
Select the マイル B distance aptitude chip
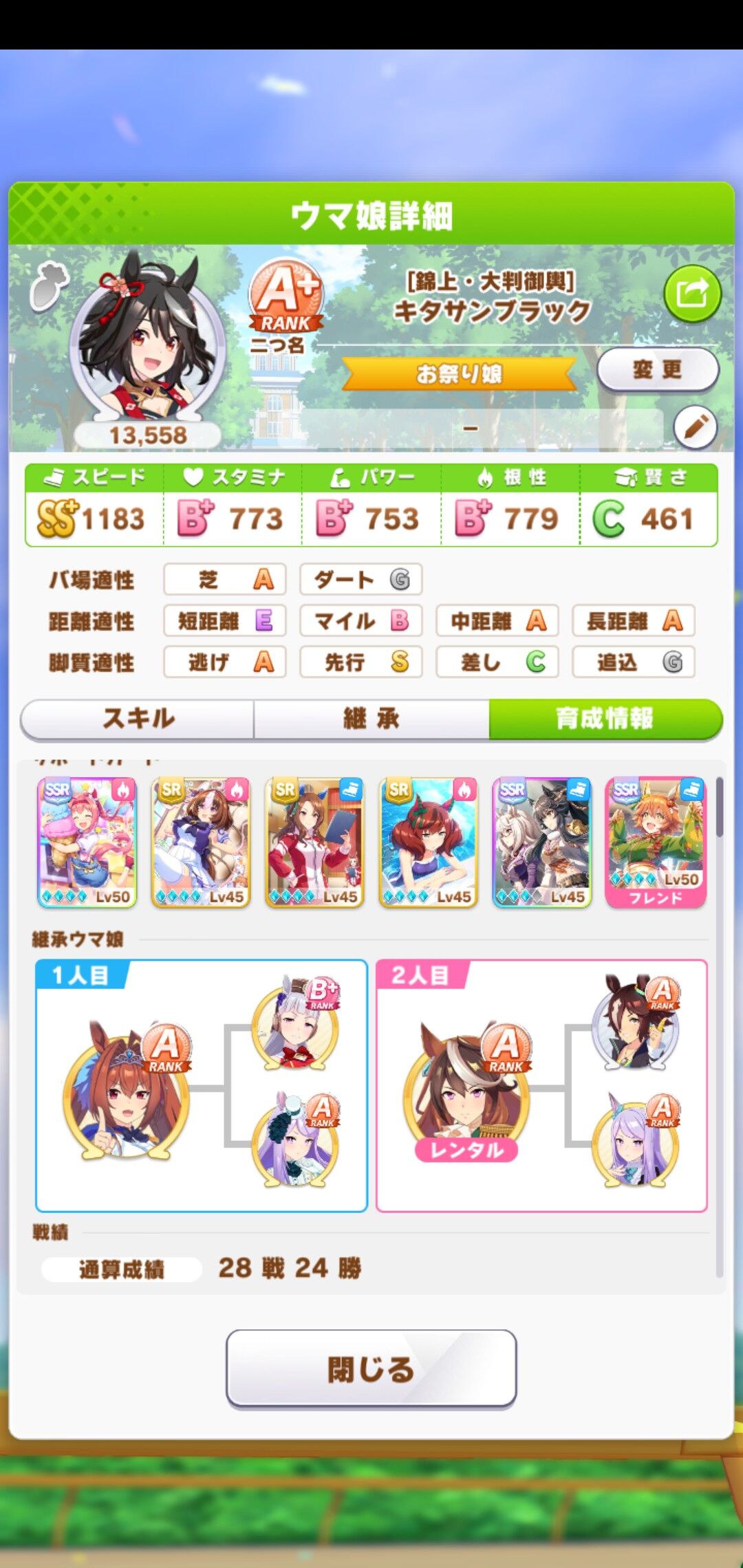[x=360, y=621]
